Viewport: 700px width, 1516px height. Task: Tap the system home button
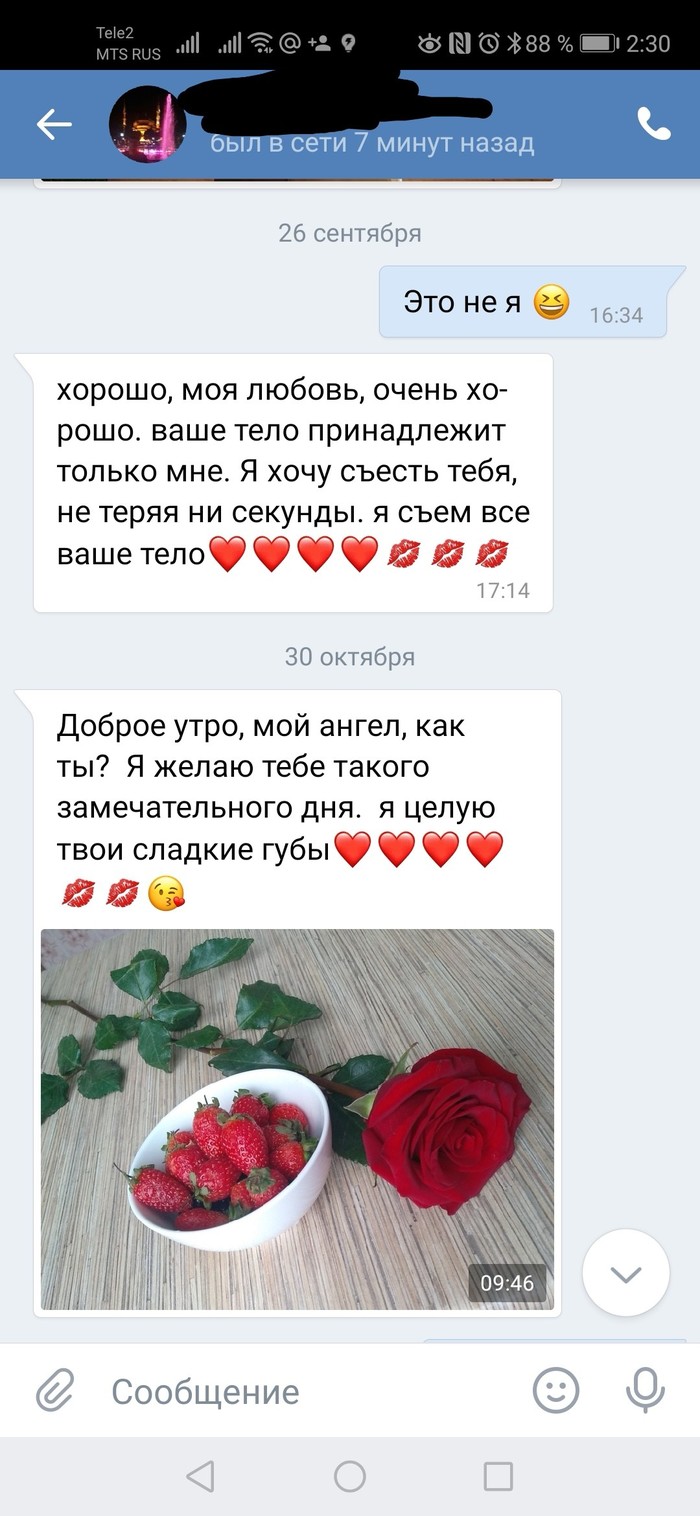350,1476
